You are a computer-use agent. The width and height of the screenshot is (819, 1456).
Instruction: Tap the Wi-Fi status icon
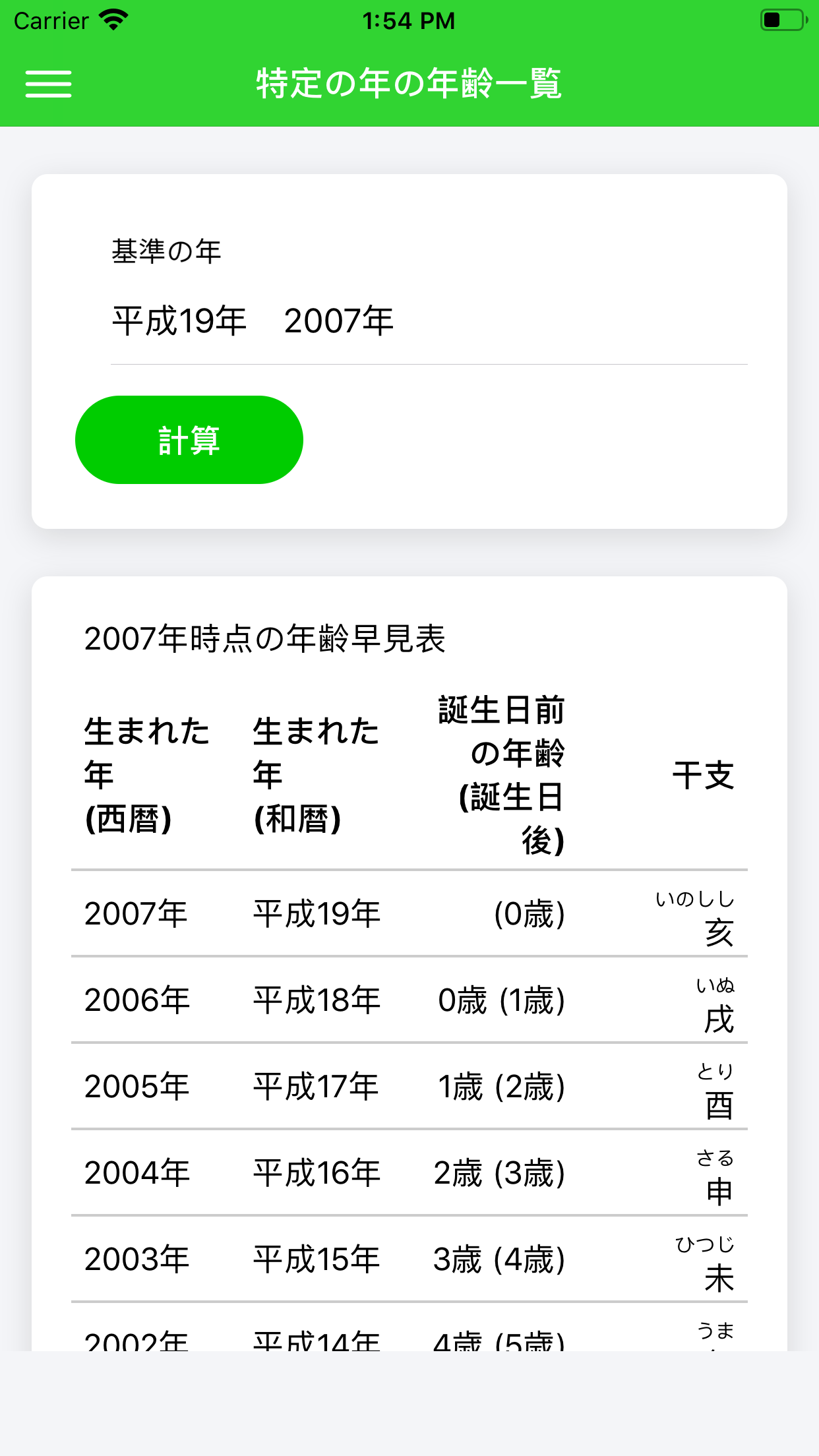pos(113,18)
